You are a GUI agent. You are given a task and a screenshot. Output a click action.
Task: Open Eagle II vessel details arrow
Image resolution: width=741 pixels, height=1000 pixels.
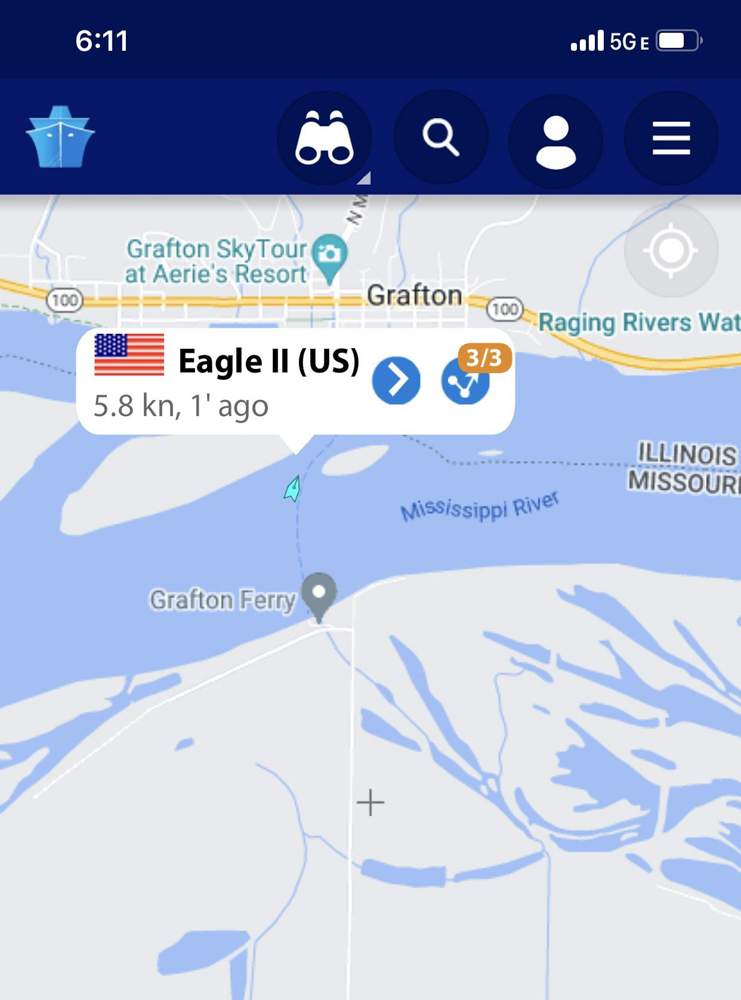(397, 381)
